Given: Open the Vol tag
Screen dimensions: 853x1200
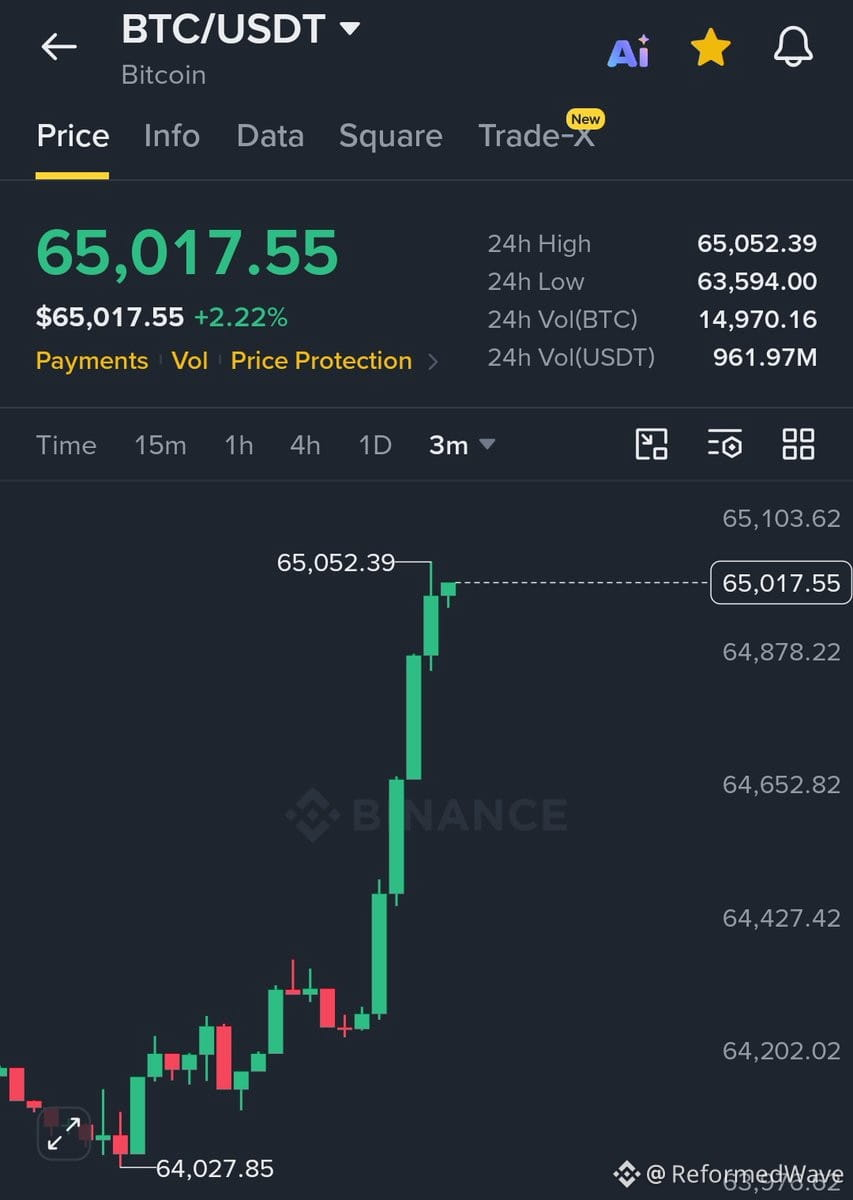Looking at the screenshot, I should click(189, 361).
